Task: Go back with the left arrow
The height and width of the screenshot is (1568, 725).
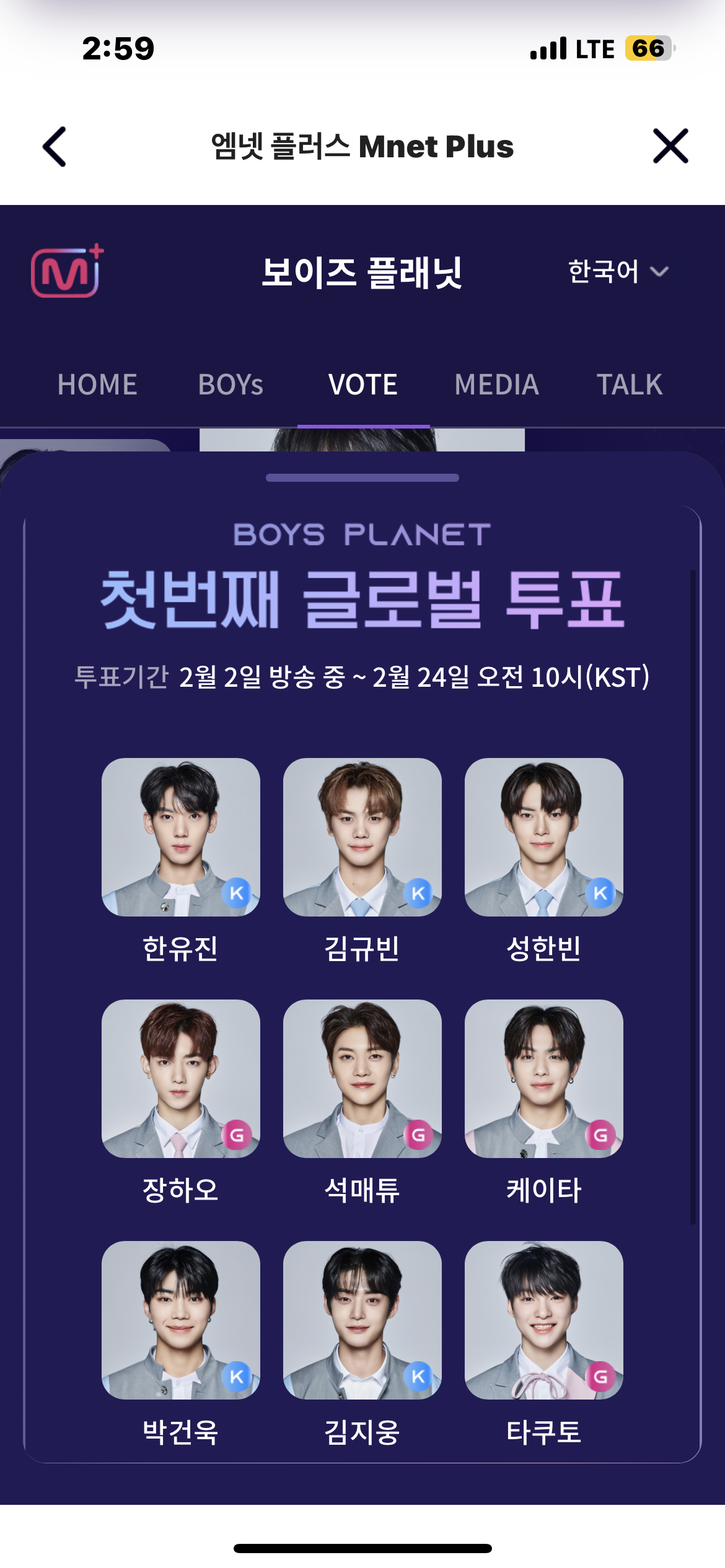Action: click(55, 147)
